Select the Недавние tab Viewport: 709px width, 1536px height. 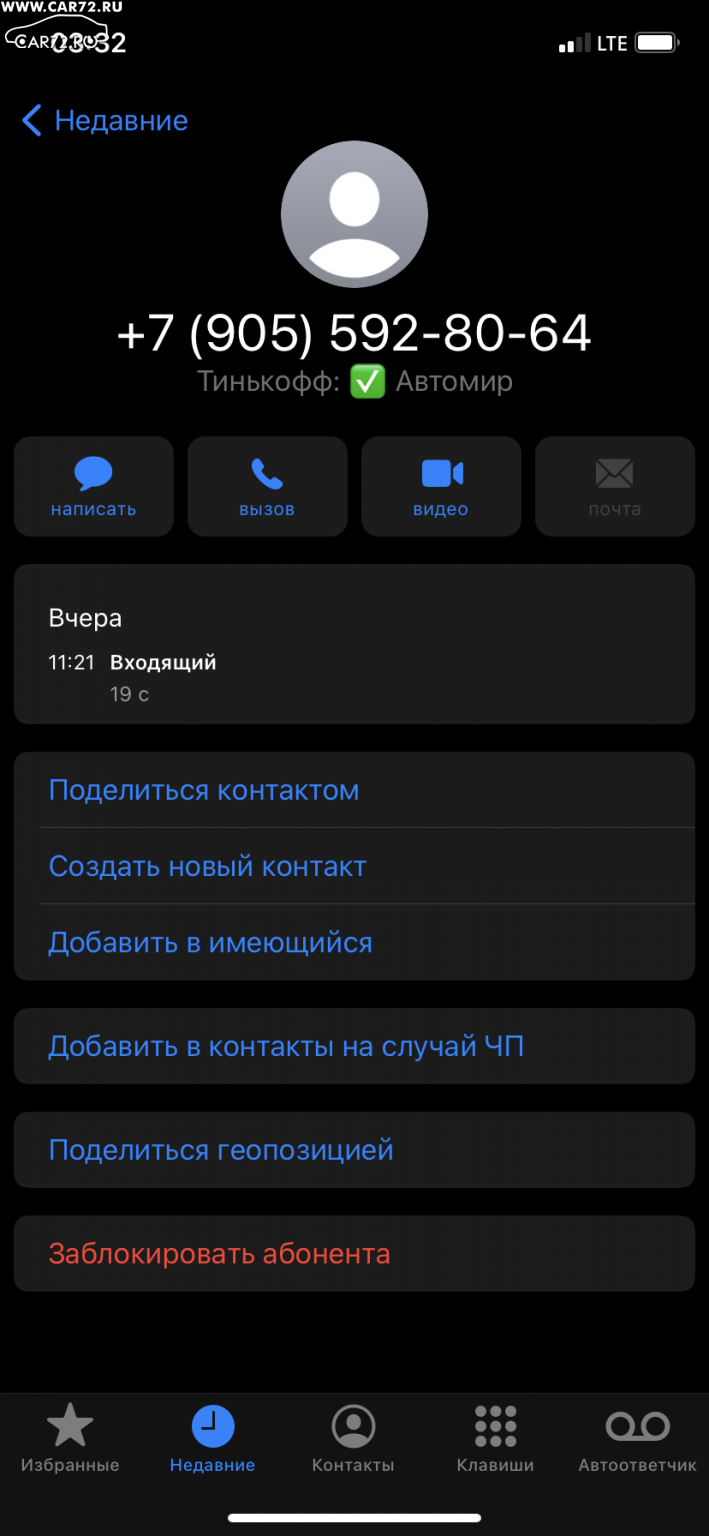coord(212,1438)
